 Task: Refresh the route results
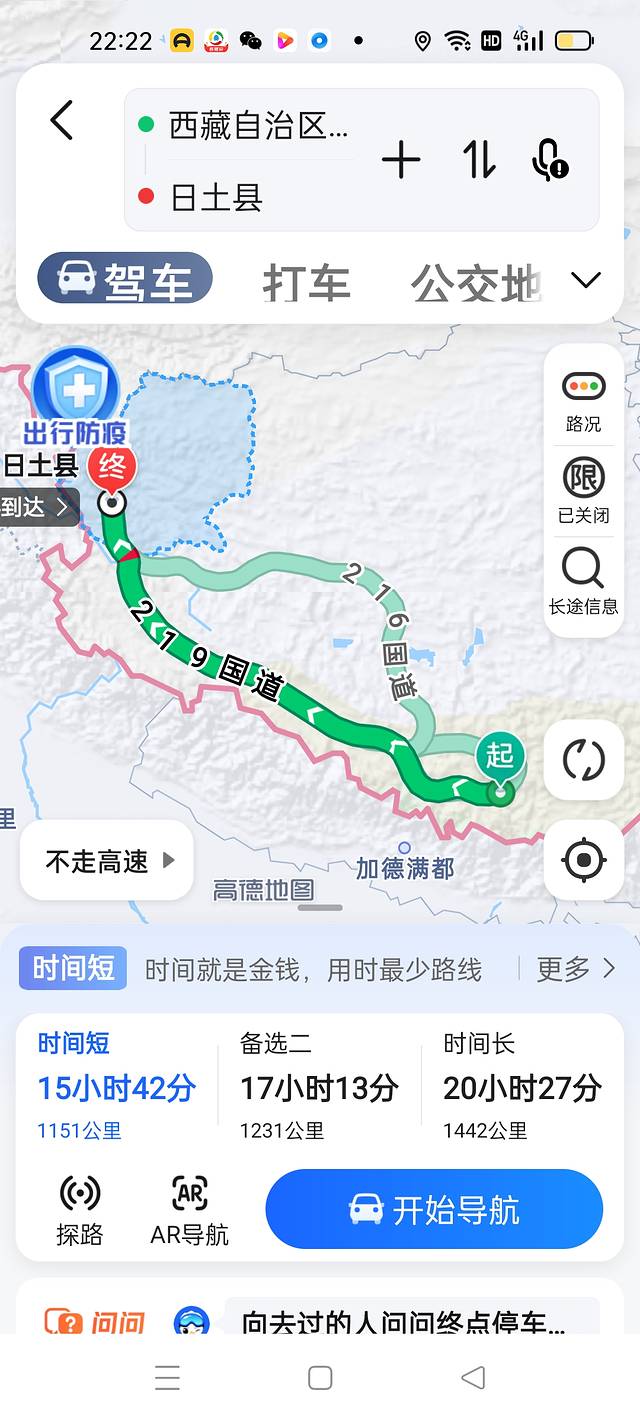pos(584,760)
